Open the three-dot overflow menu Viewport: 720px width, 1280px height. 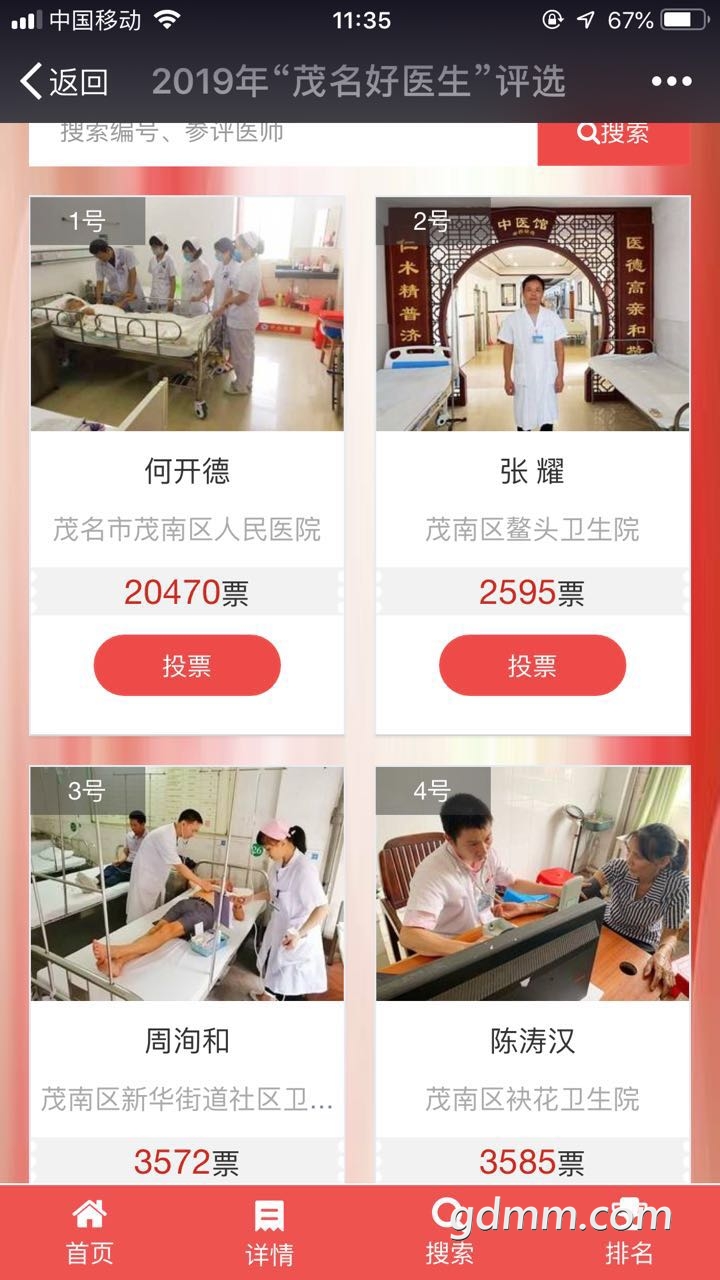(671, 82)
